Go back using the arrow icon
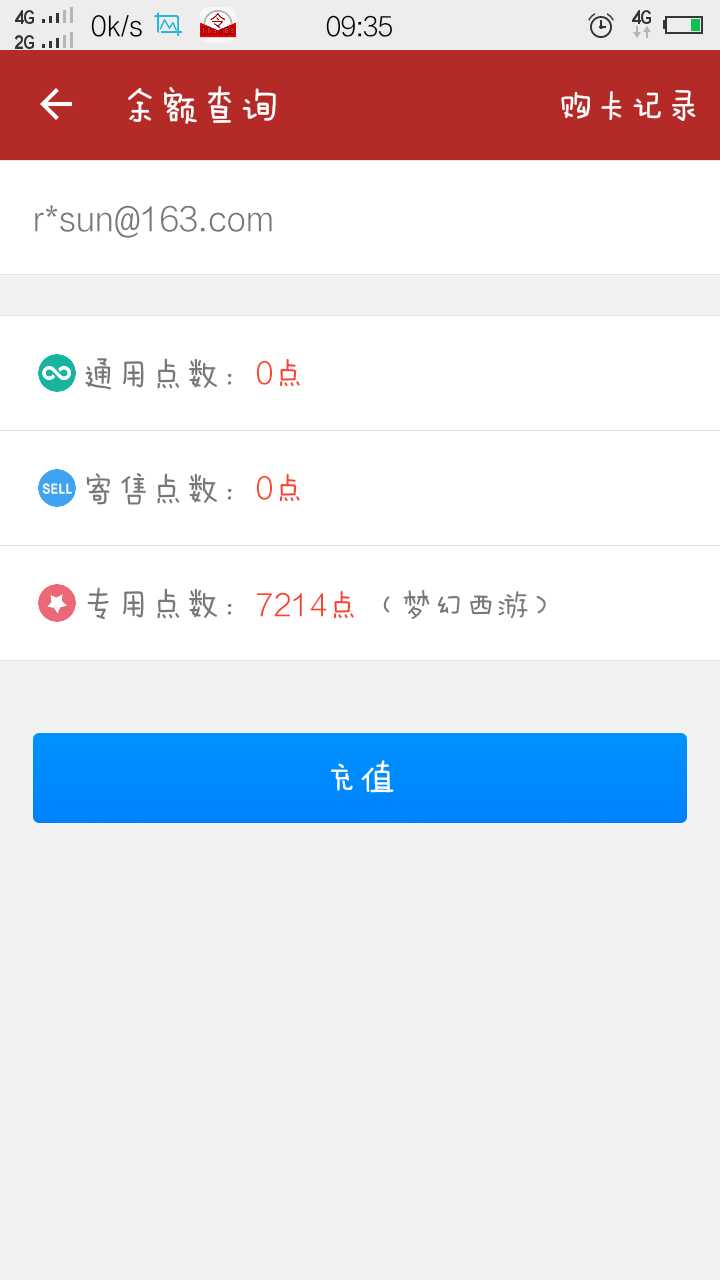Viewport: 720px width, 1280px height. pos(56,105)
